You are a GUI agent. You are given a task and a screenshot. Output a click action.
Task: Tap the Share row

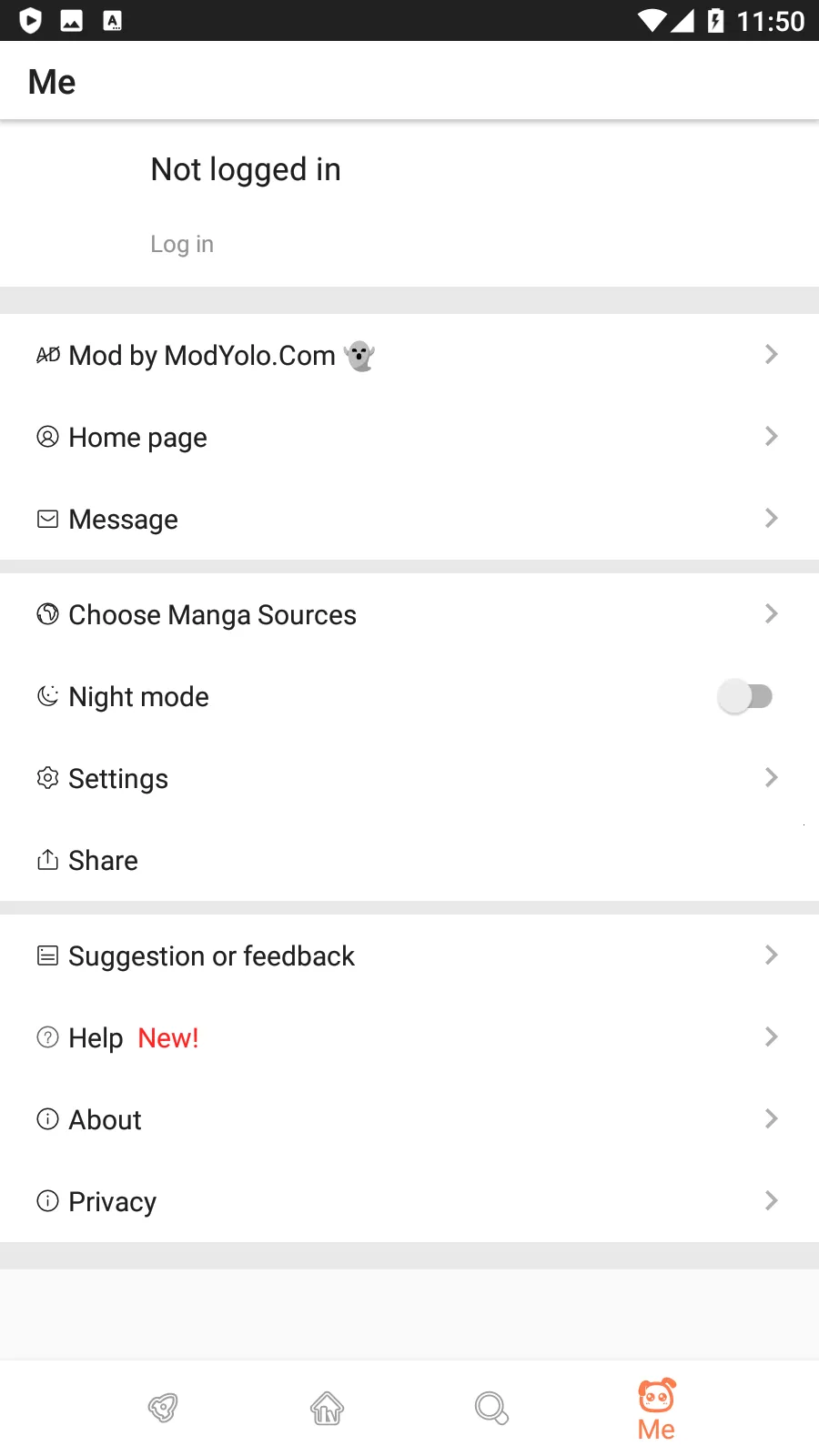(x=409, y=860)
